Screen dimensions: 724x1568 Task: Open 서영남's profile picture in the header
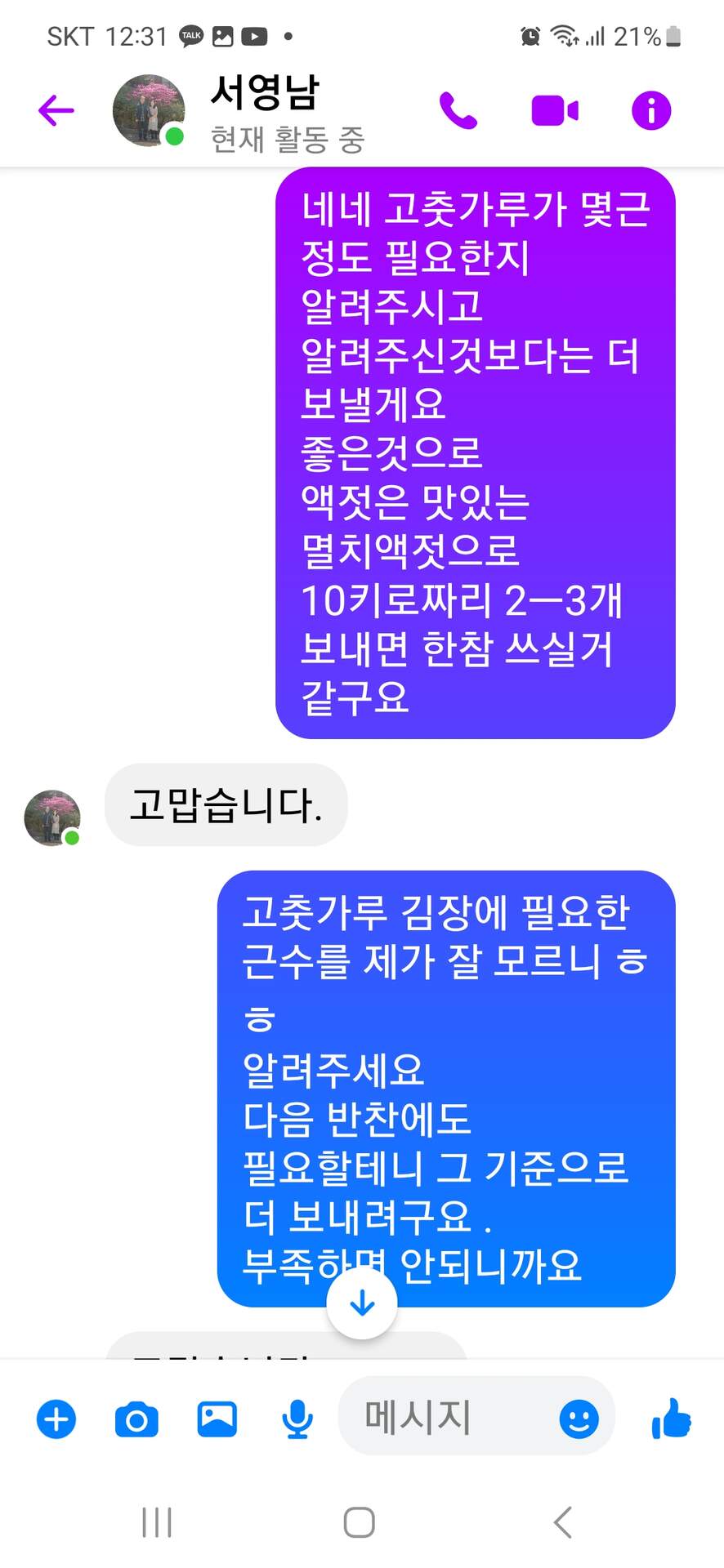(x=148, y=110)
